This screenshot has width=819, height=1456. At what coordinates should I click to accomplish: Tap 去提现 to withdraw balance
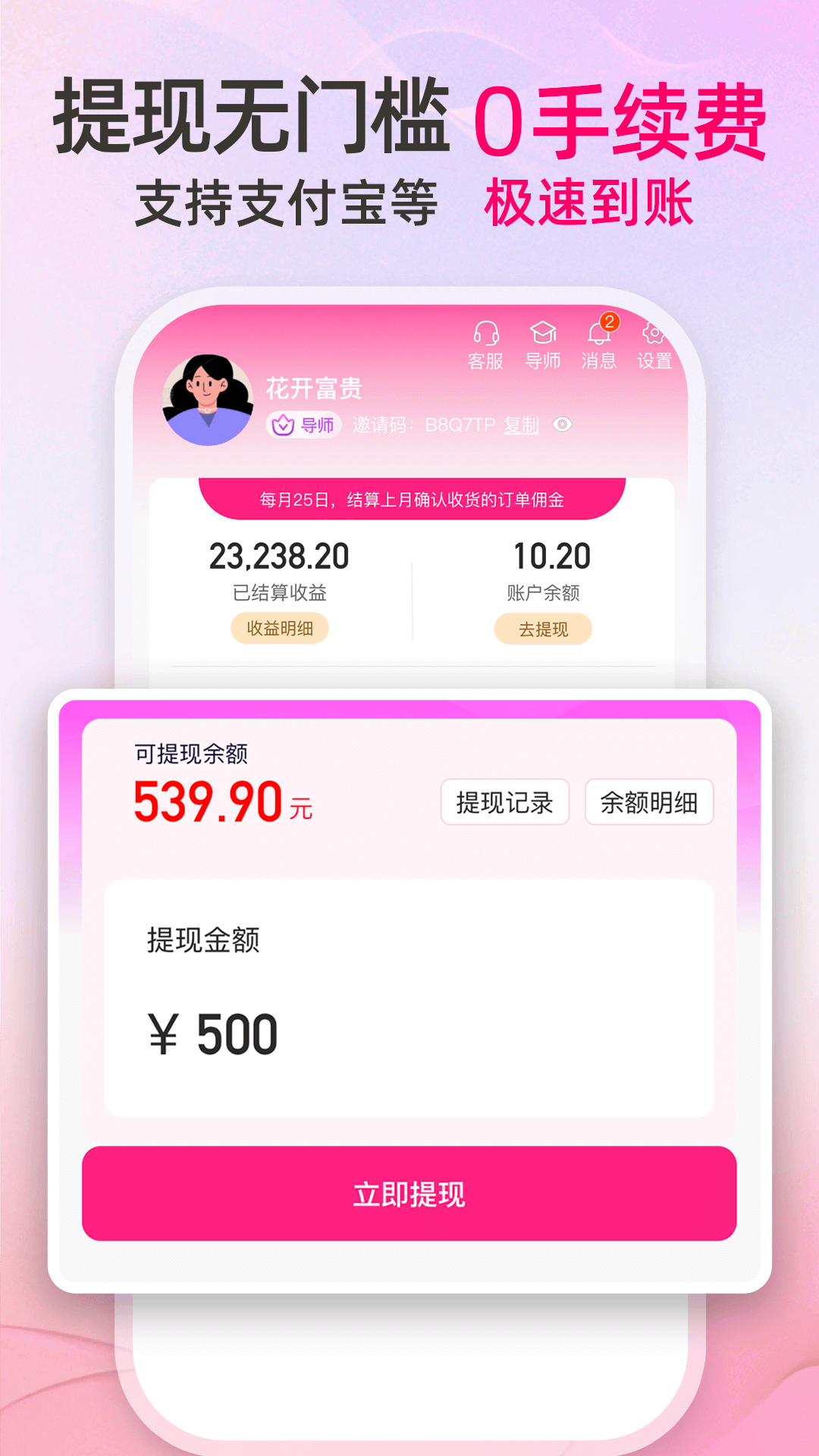(543, 630)
